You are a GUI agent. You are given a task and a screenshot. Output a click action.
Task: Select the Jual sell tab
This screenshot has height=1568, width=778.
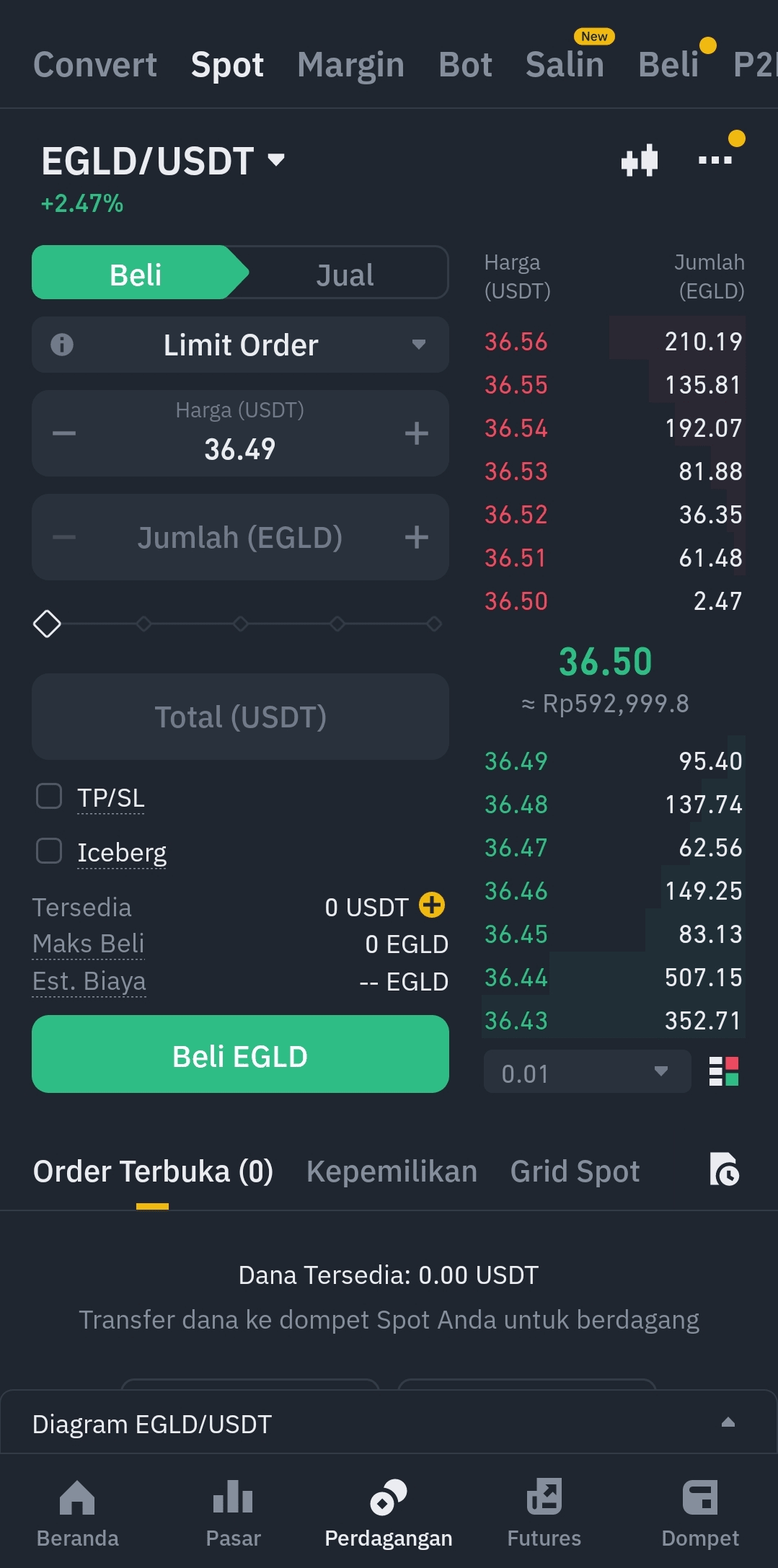pyautogui.click(x=345, y=275)
